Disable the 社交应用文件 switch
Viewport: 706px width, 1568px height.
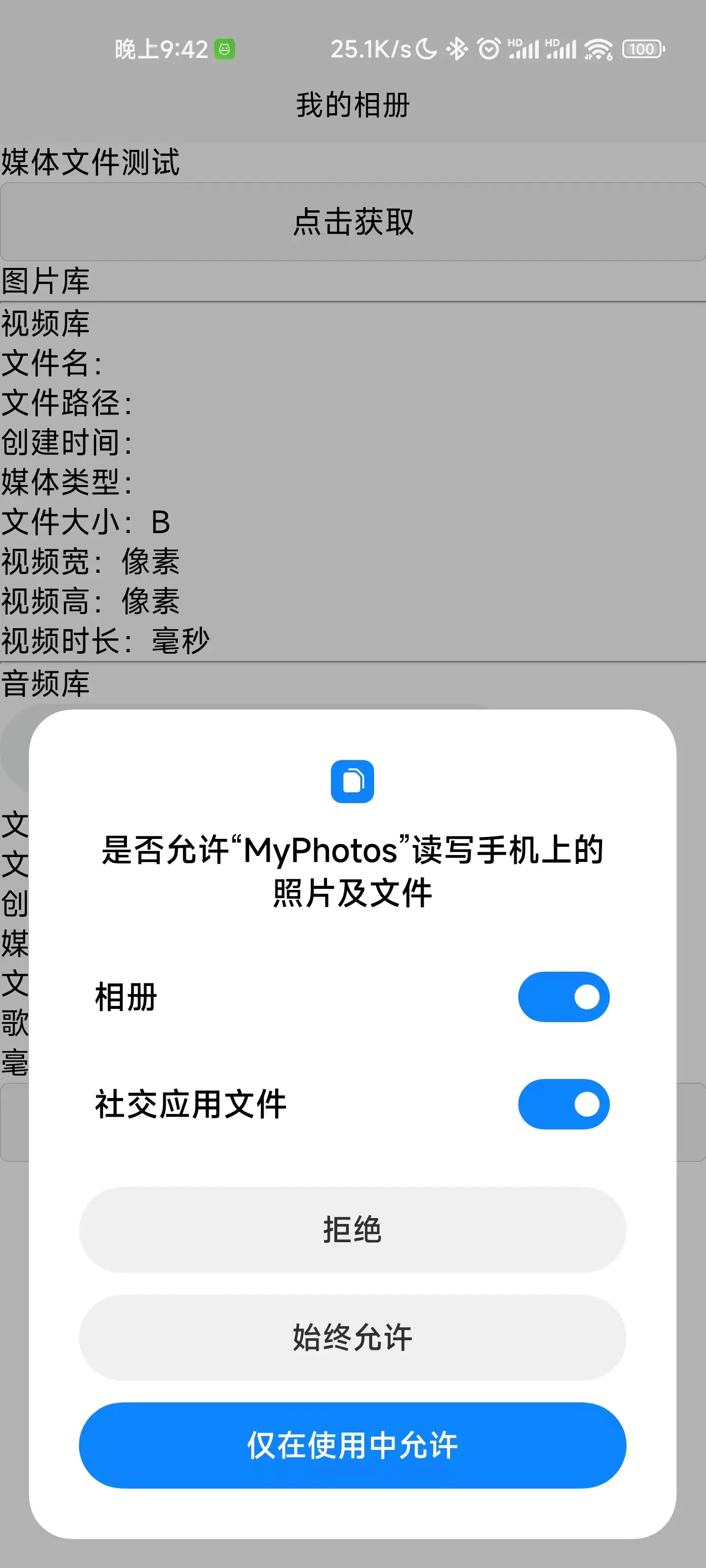click(563, 1104)
